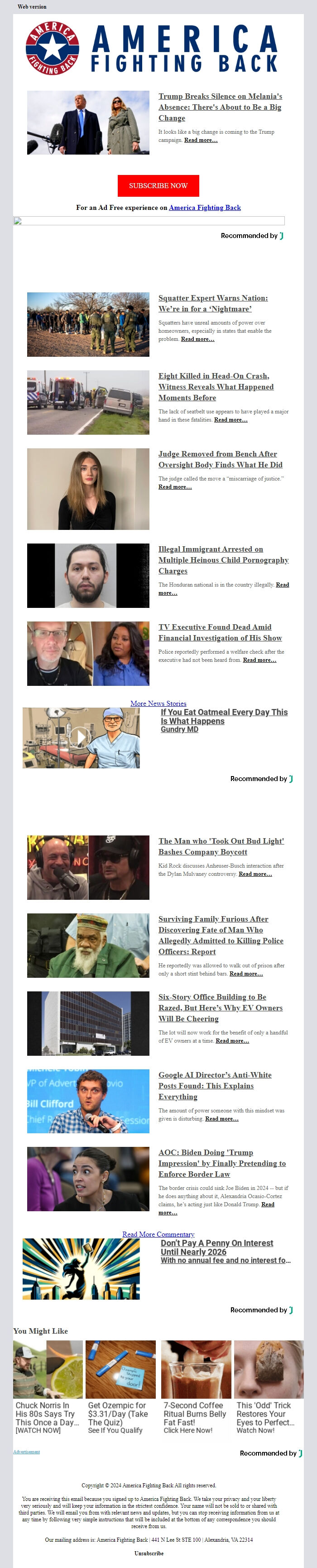The height and width of the screenshot is (1568, 317).
Task: Play the Gundry MD oatmeal video ad
Action: (81, 737)
